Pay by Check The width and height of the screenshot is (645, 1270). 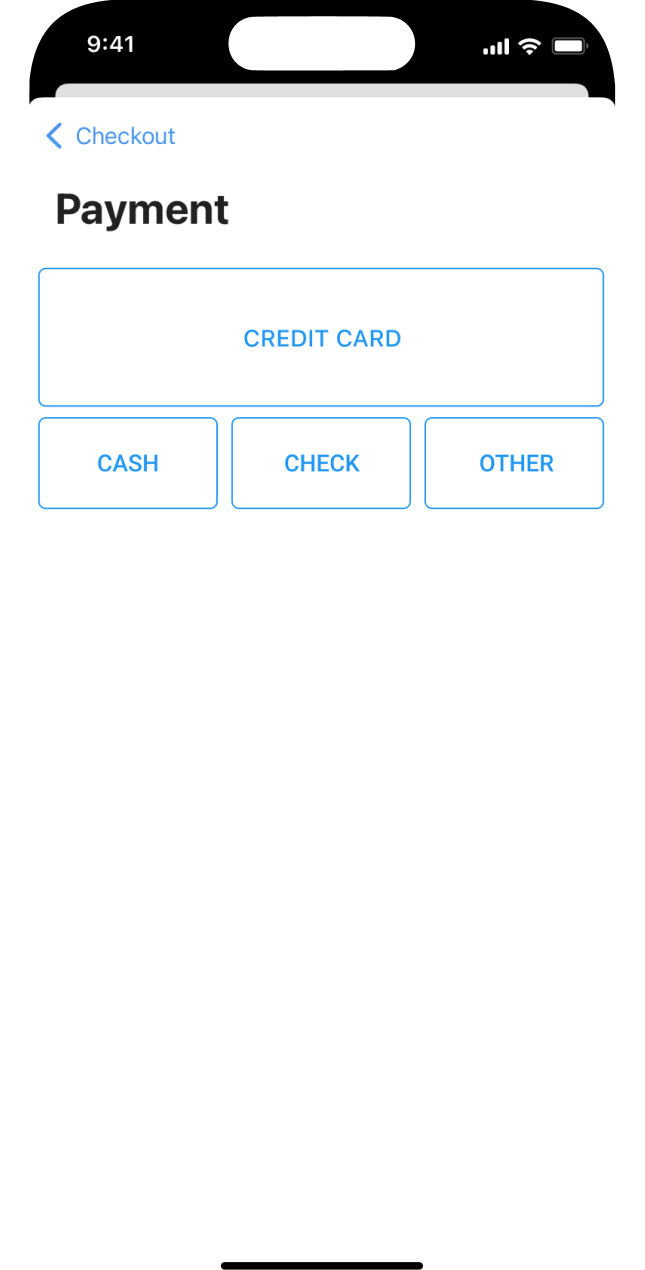point(321,463)
